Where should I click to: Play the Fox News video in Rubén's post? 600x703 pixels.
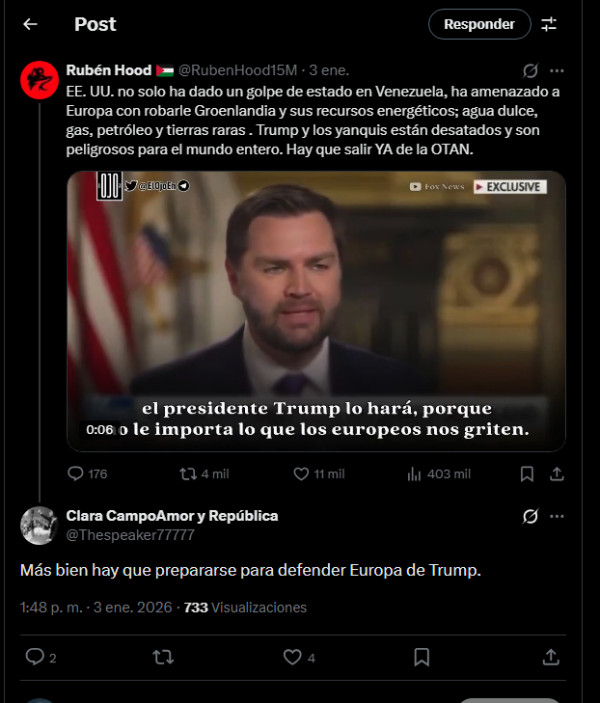[x=316, y=311]
